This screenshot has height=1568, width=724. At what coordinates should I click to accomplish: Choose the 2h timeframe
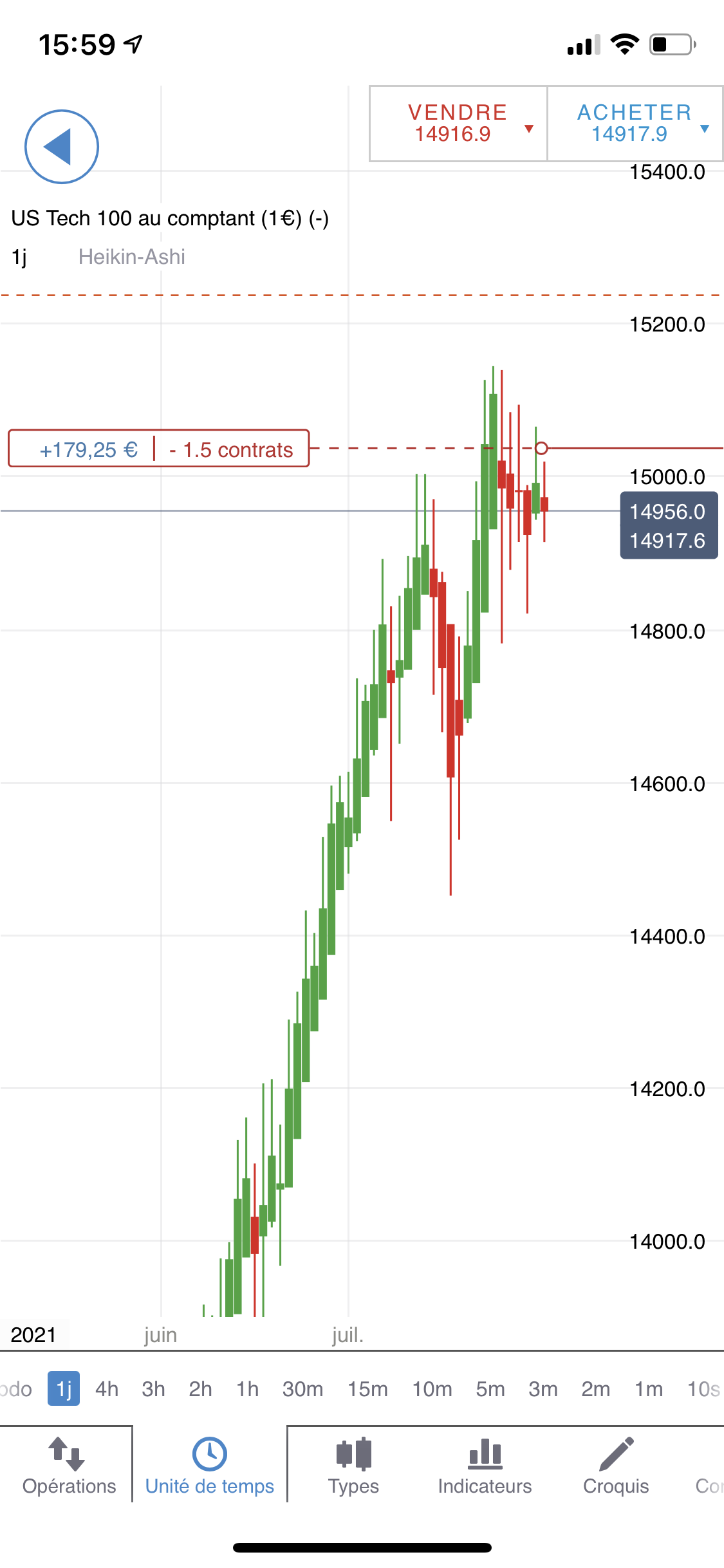point(200,1389)
